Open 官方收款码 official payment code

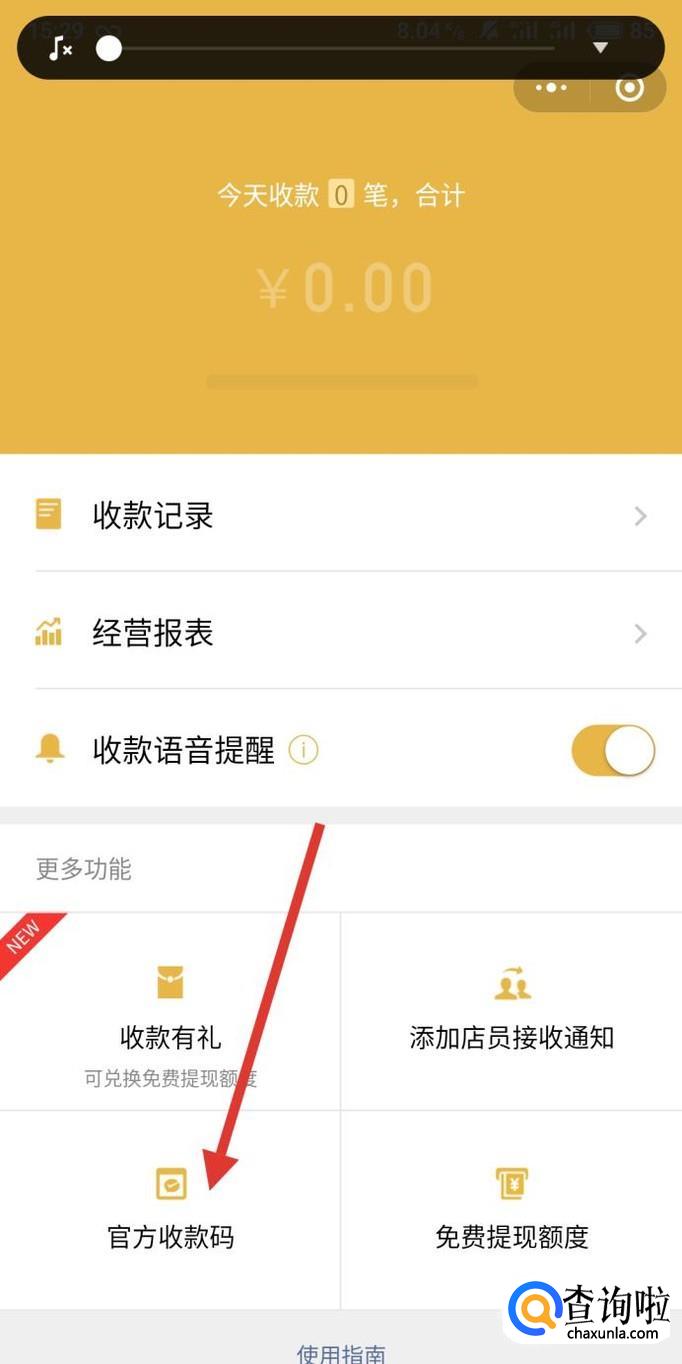170,1210
